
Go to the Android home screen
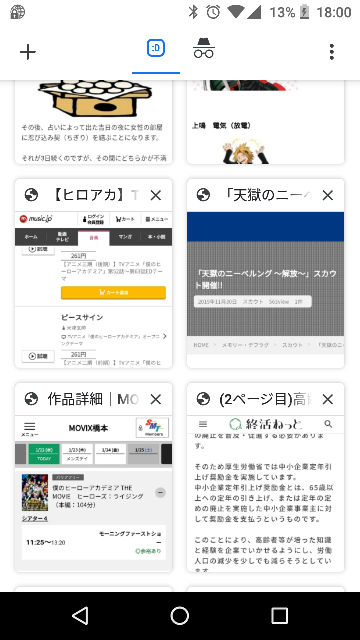(x=180, y=616)
